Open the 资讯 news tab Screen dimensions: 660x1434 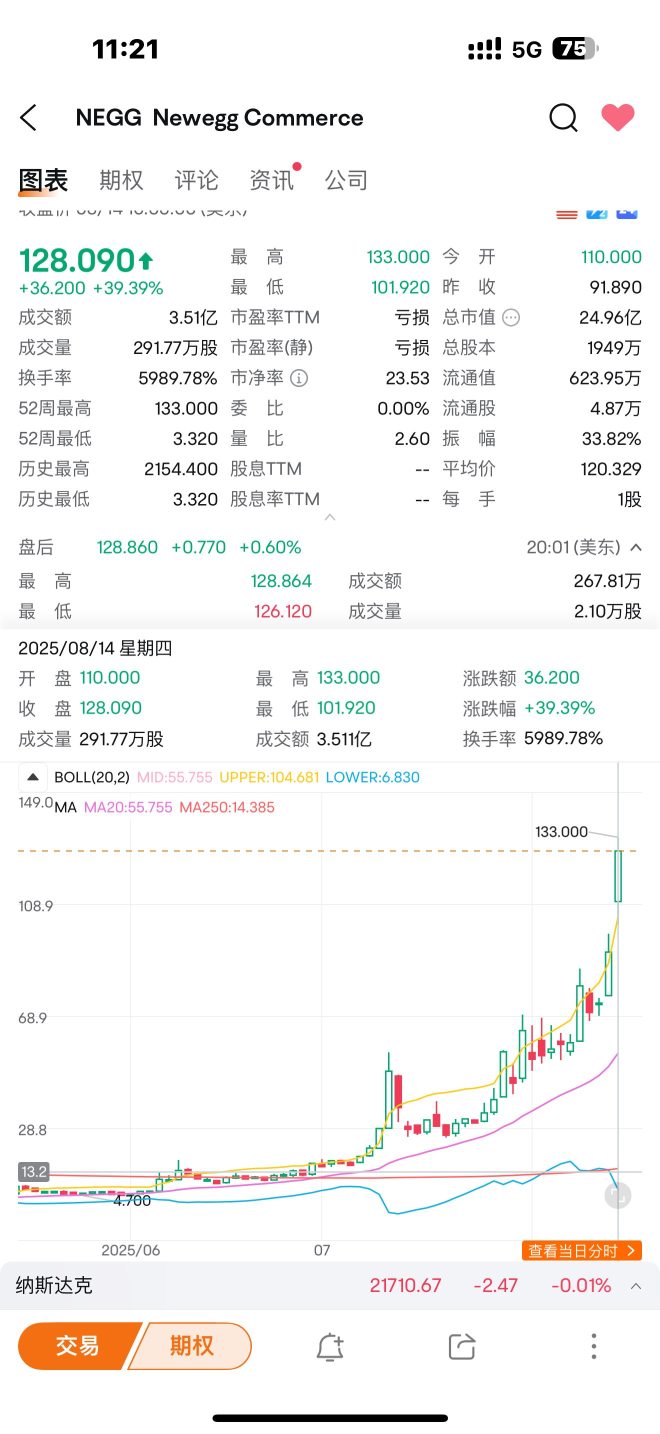271,180
